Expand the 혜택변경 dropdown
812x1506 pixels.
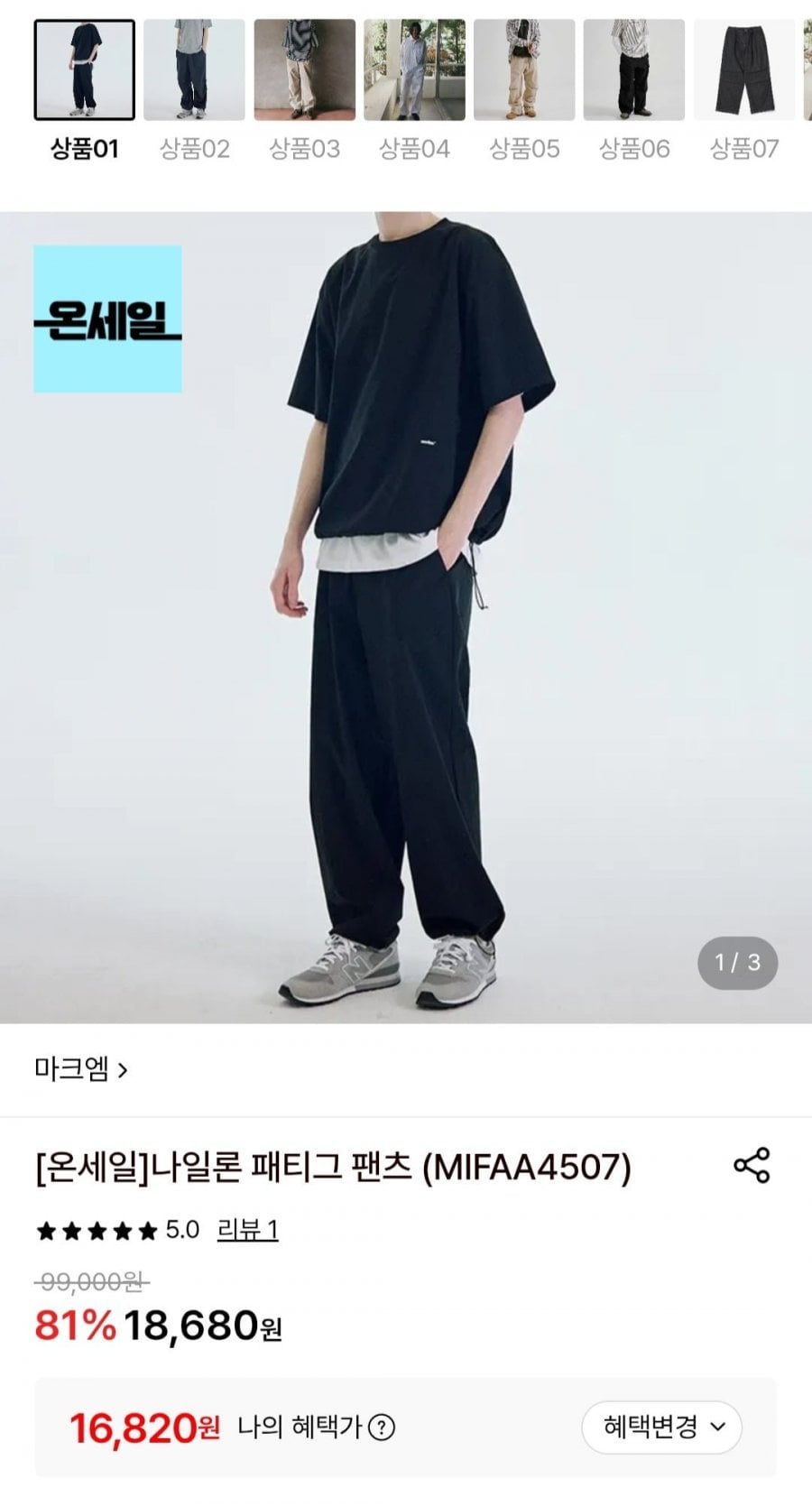[661, 1427]
